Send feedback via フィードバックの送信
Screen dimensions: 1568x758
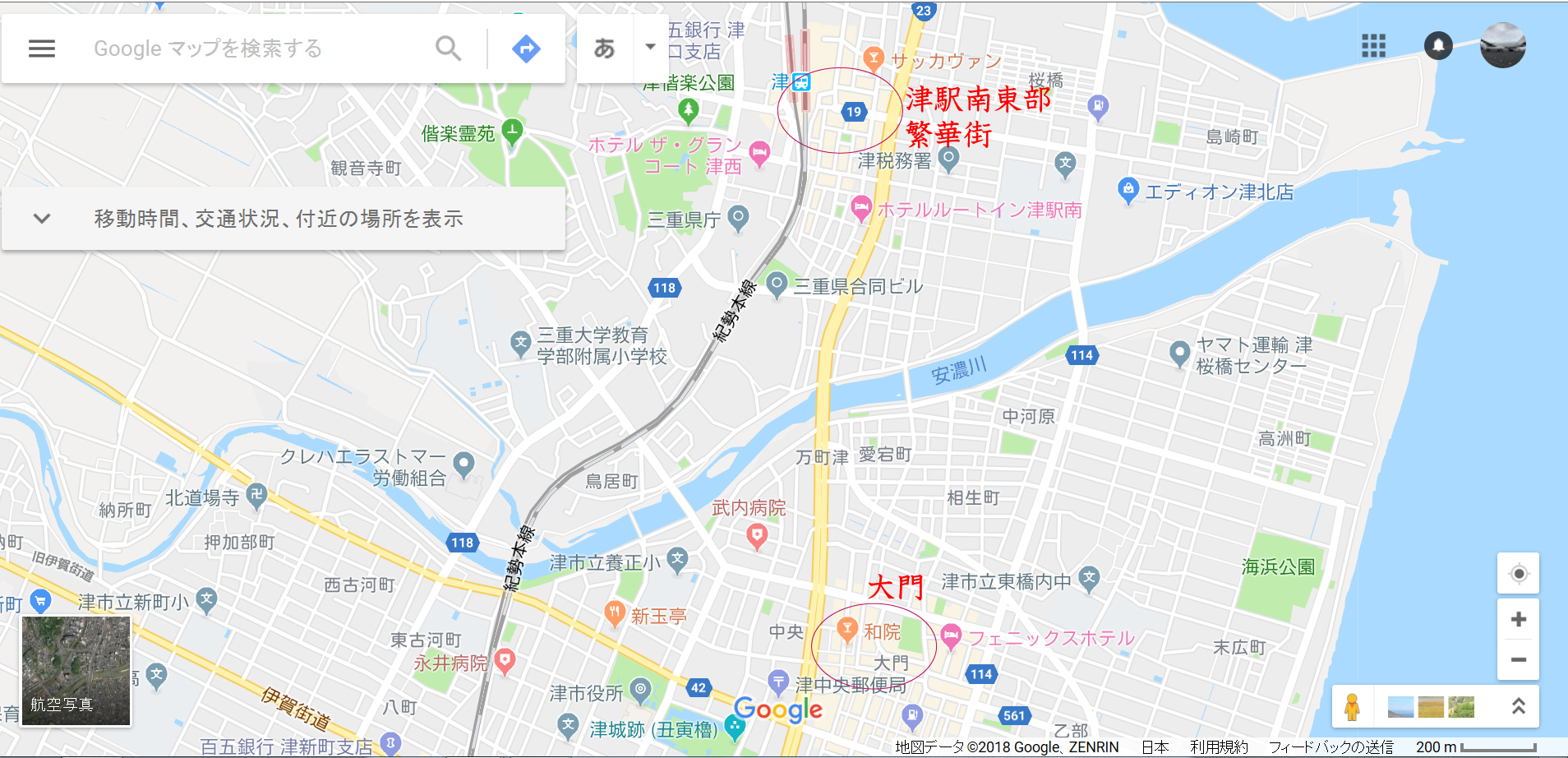point(1330,746)
